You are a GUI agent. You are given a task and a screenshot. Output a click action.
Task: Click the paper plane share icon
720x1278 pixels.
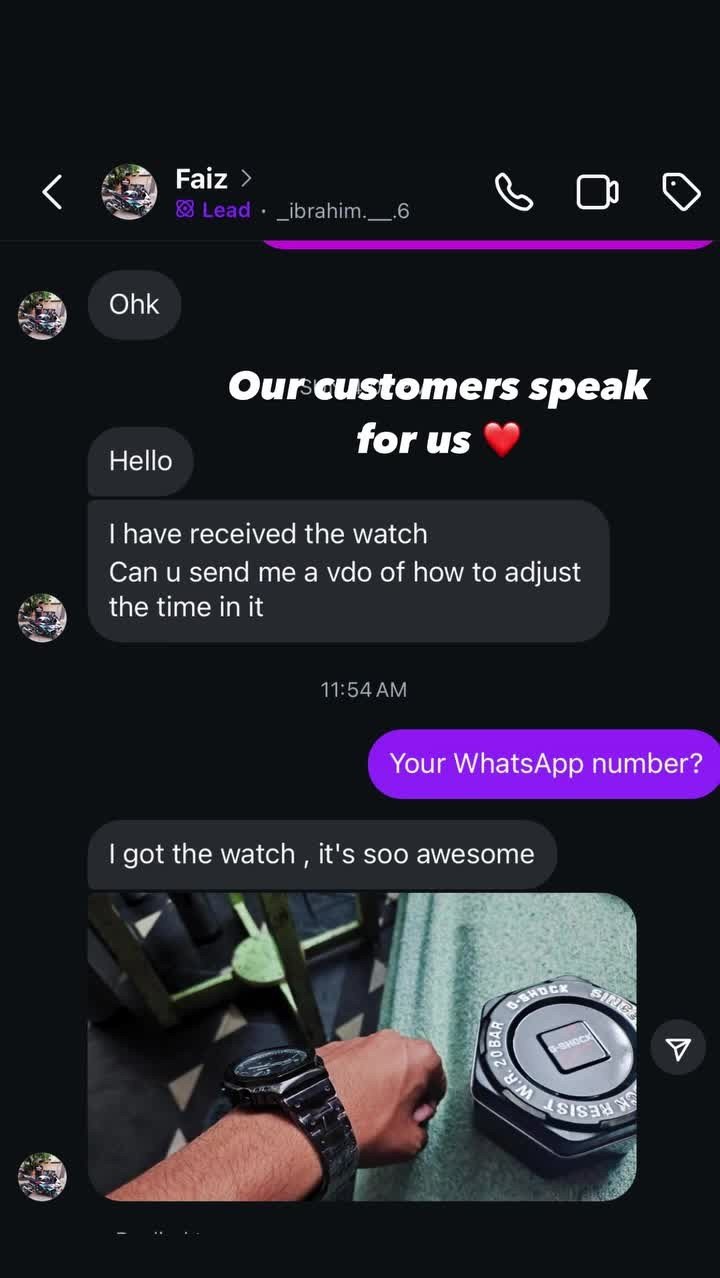pos(678,1047)
